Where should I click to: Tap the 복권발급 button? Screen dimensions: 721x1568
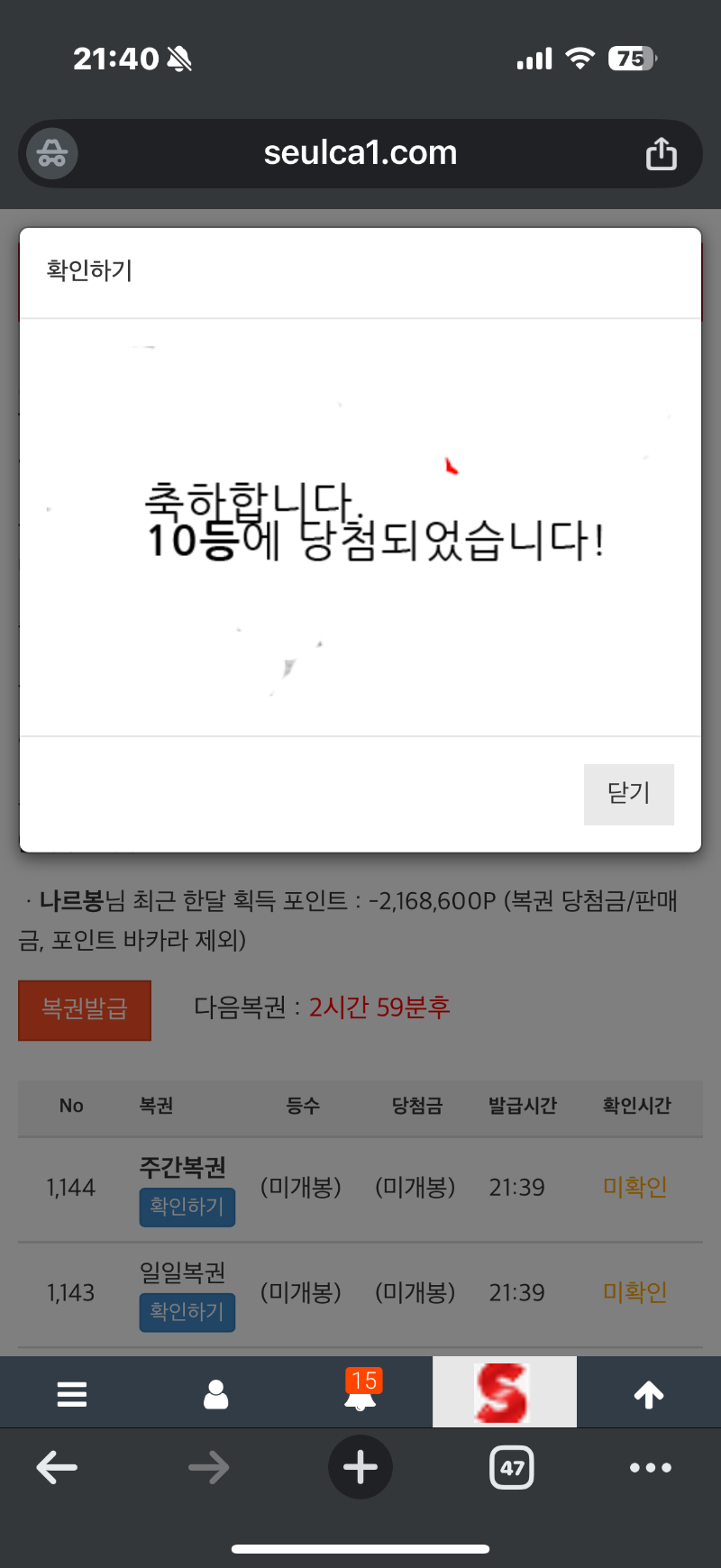pos(85,1009)
